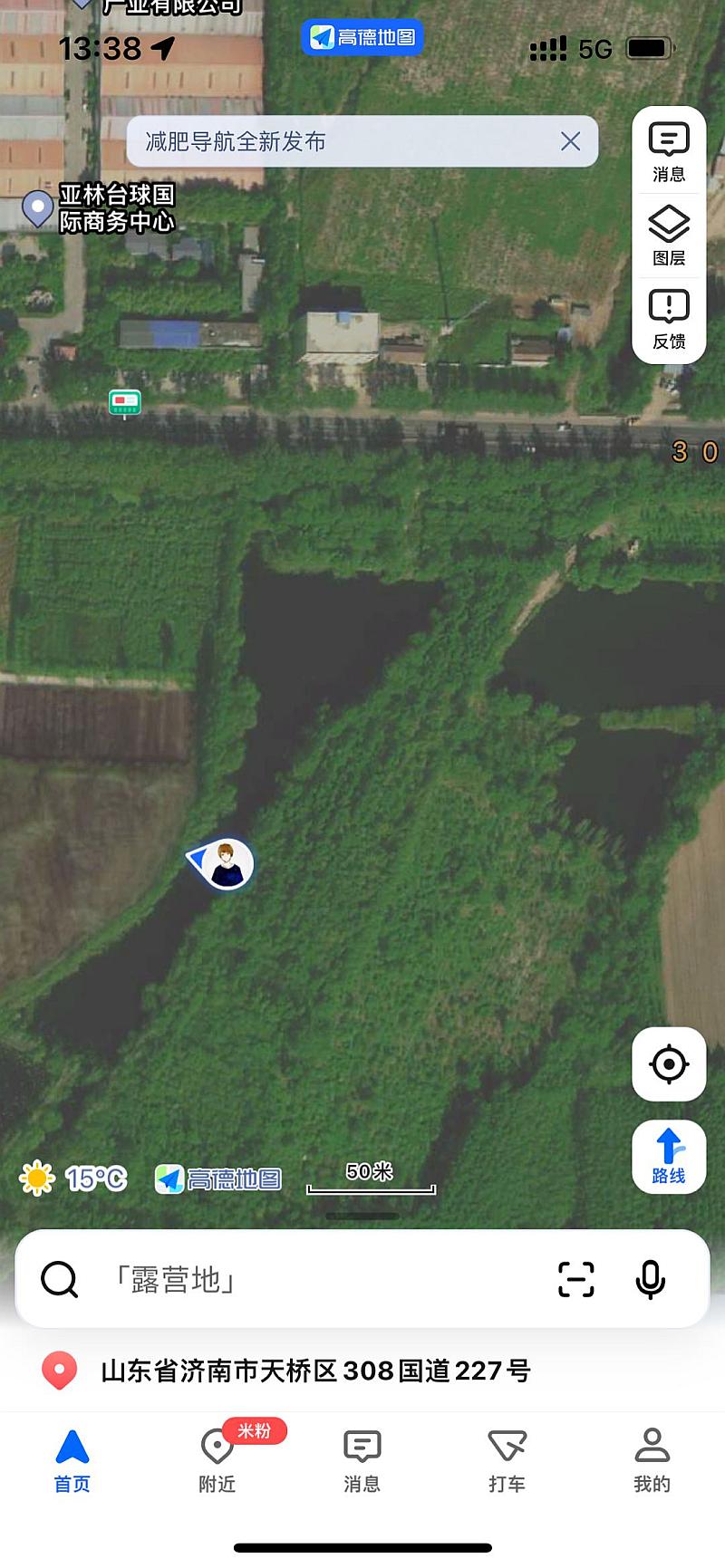
Task: Open the 图层 map layers panel
Action: point(669,236)
